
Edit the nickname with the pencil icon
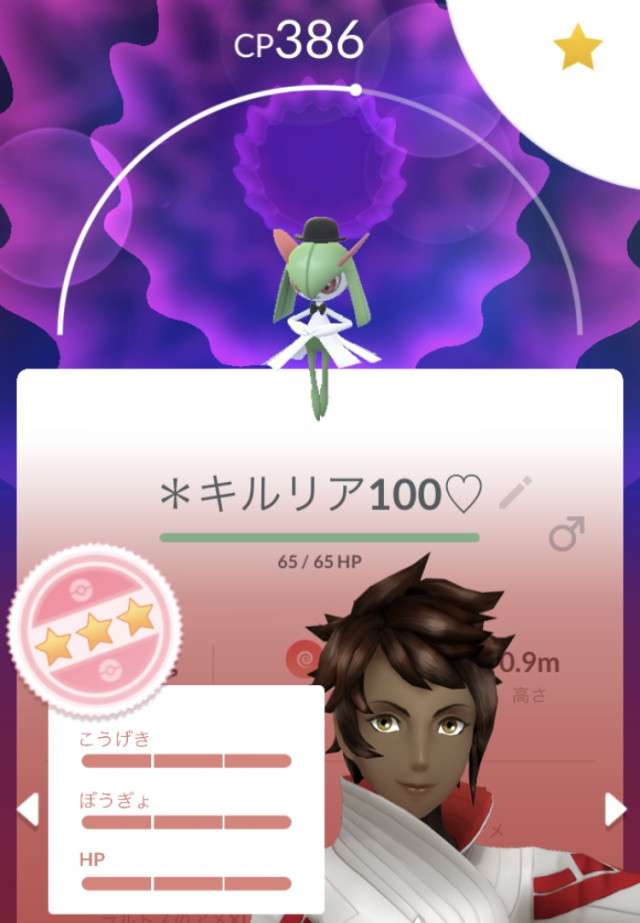pos(516,491)
